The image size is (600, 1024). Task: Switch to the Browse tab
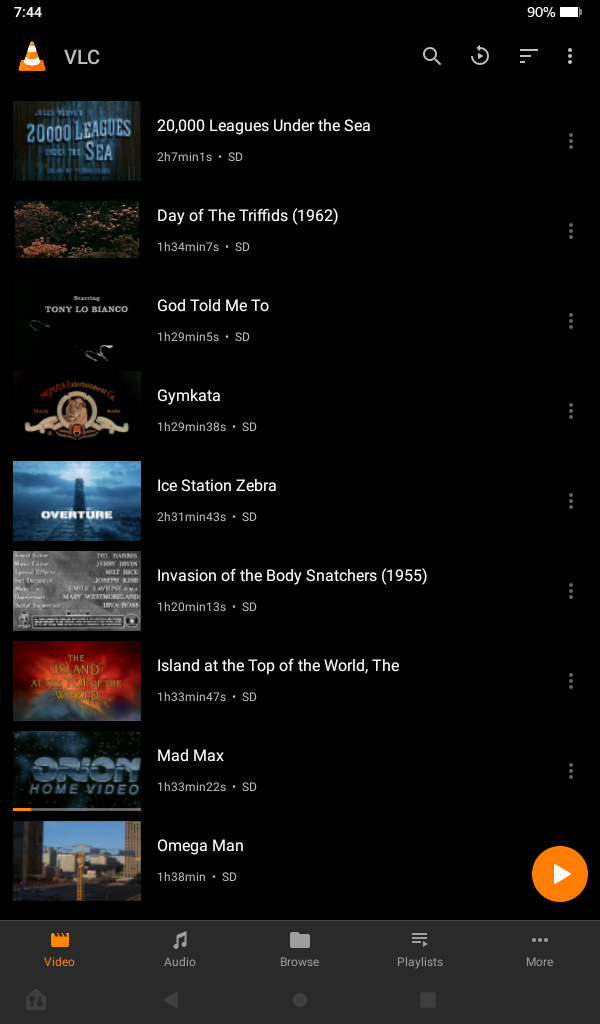[x=300, y=949]
